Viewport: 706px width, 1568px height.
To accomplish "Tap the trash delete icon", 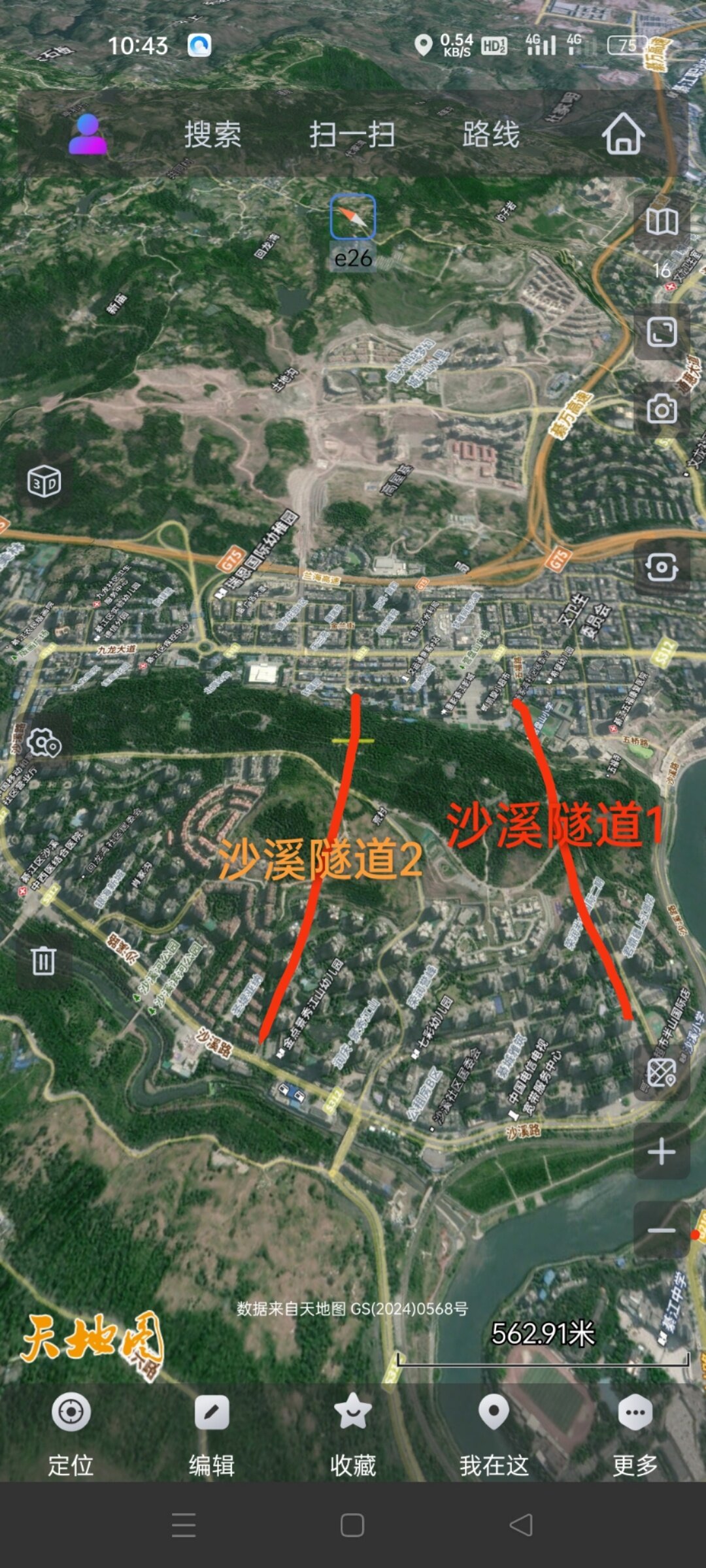I will click(x=44, y=961).
